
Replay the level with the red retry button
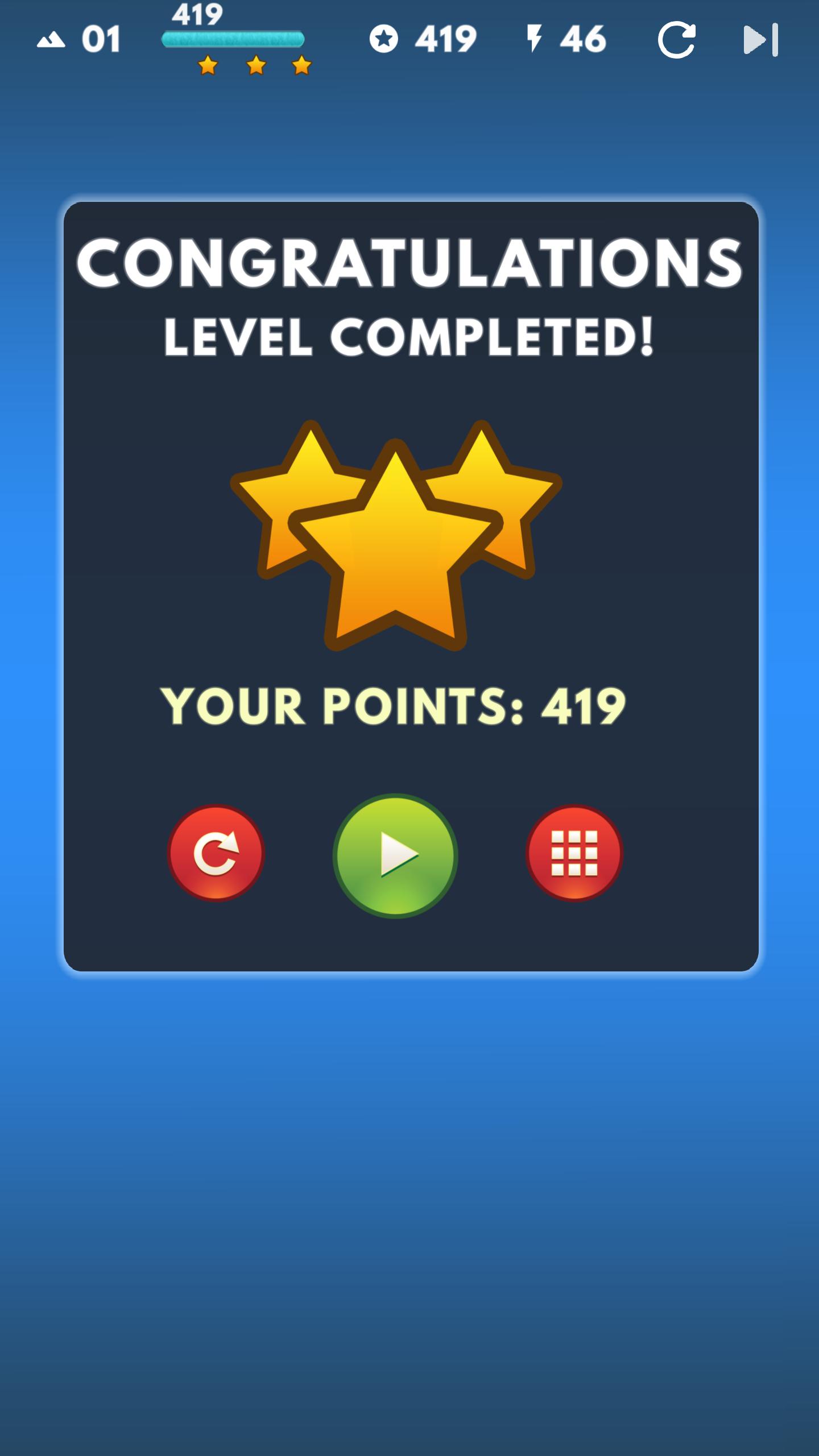click(x=216, y=853)
